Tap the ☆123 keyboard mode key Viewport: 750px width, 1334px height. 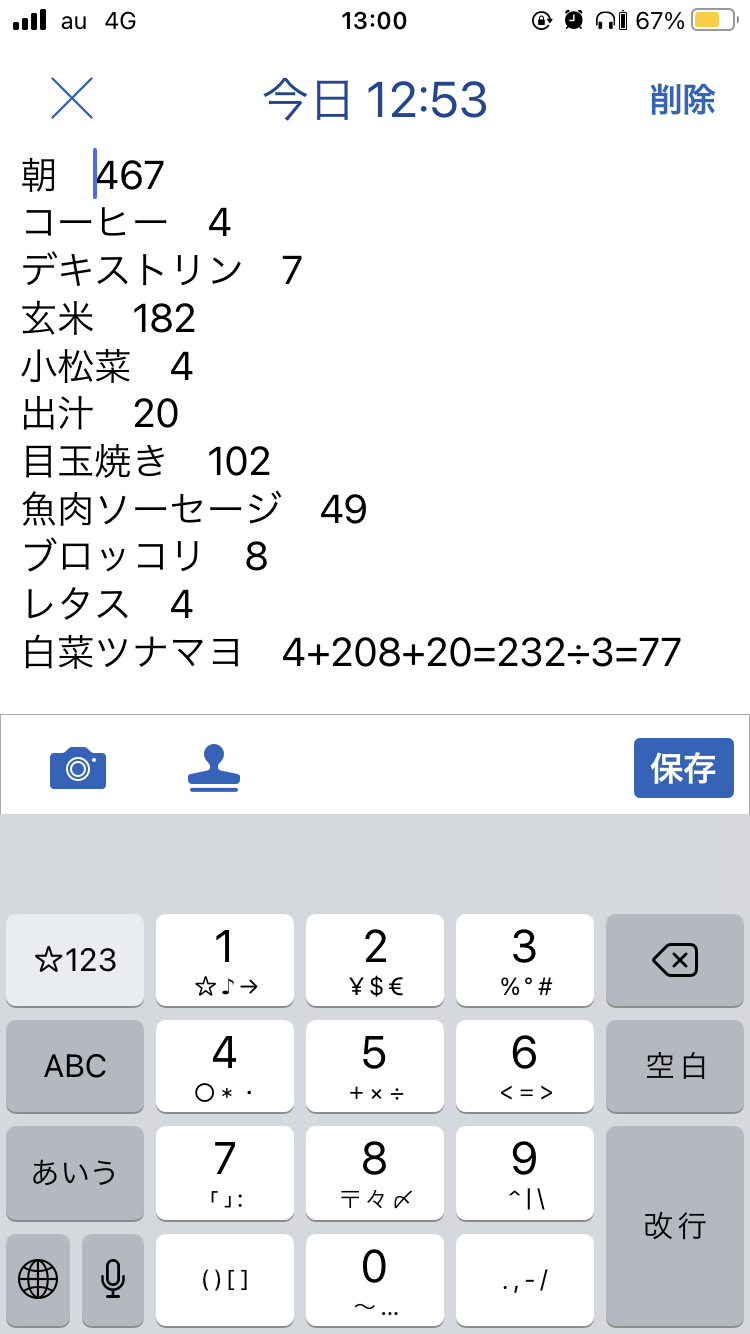point(75,961)
